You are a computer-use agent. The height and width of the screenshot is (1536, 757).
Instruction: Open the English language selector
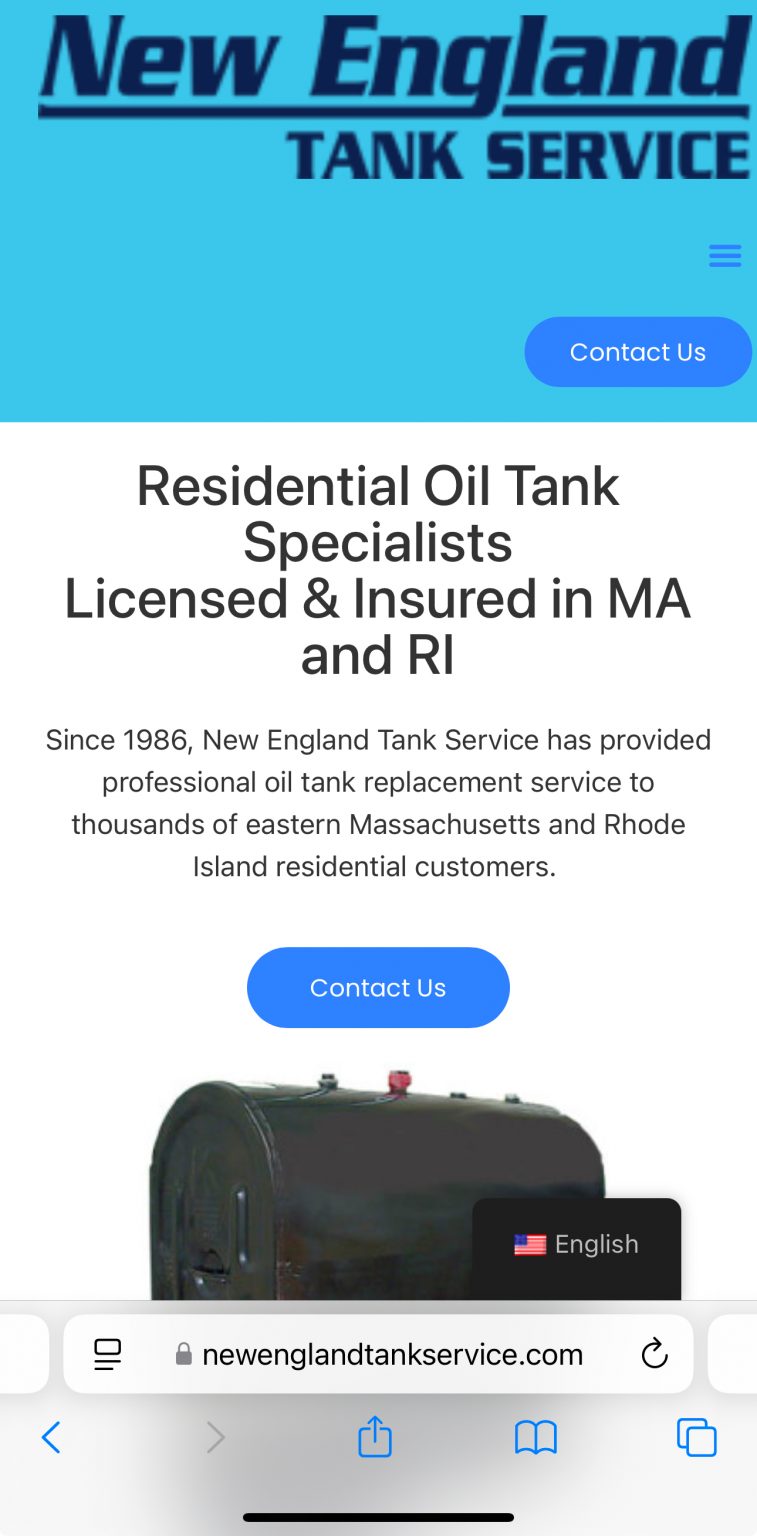click(577, 1245)
